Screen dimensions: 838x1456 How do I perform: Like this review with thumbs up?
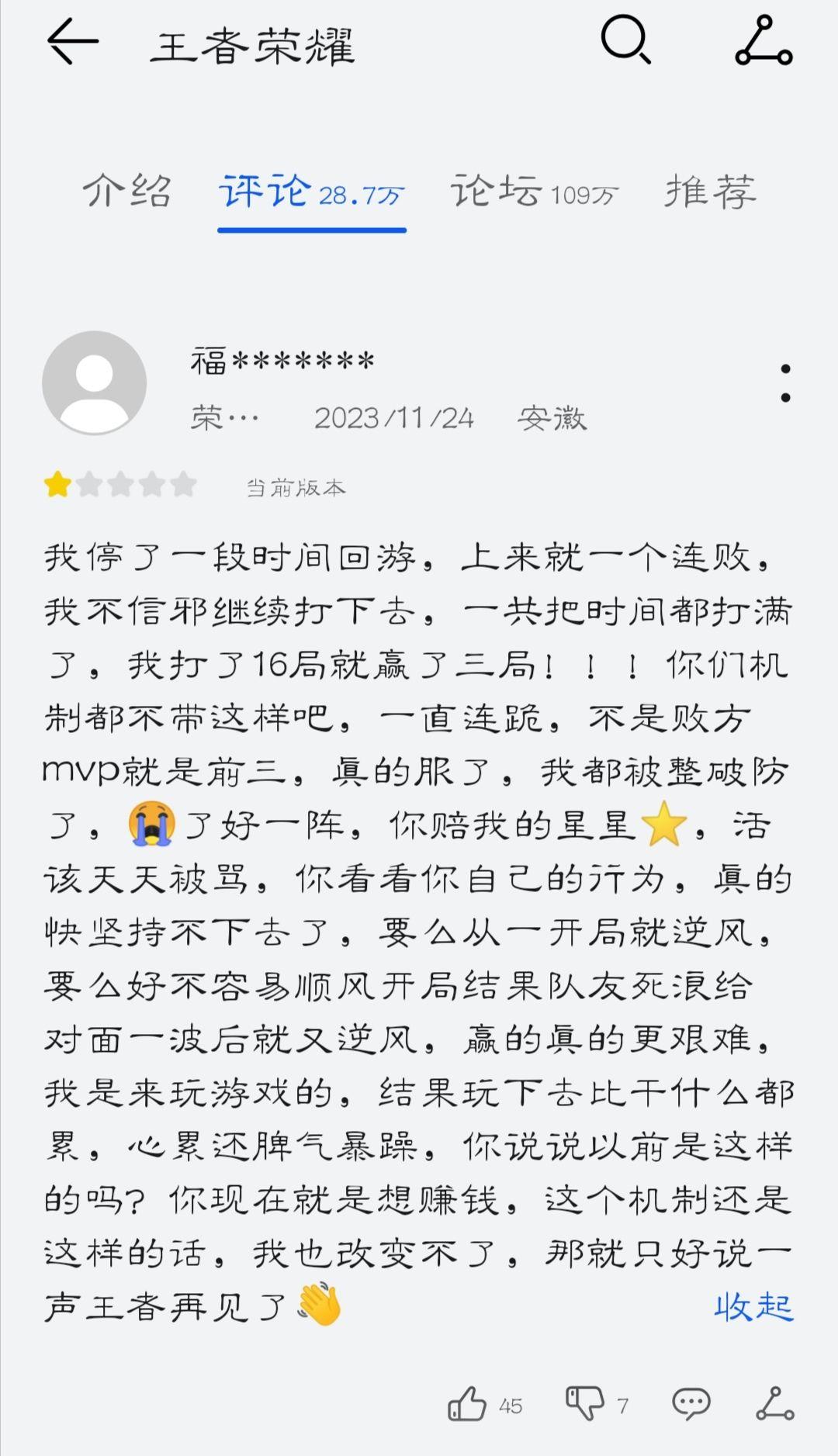pyautogui.click(x=468, y=1403)
